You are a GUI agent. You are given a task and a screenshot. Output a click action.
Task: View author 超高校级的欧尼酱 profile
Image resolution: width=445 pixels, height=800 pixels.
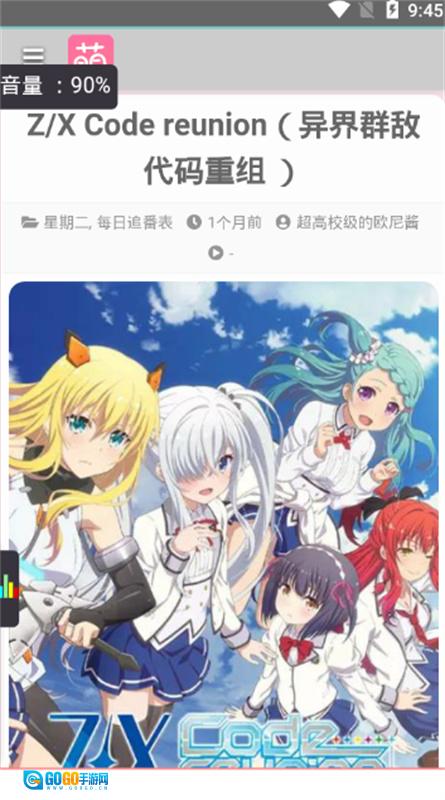pos(357,222)
